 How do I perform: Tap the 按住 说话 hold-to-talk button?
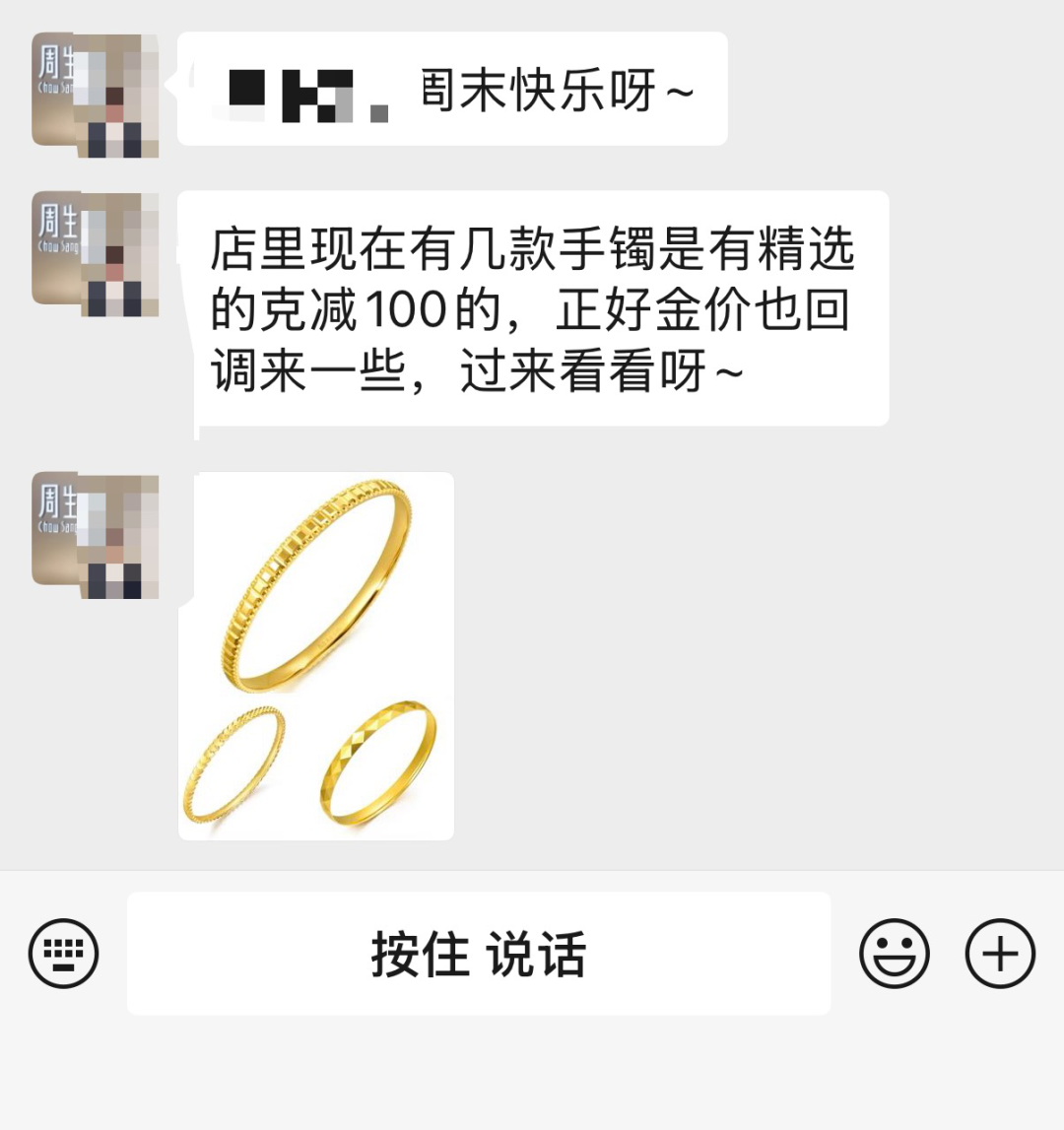tap(479, 953)
